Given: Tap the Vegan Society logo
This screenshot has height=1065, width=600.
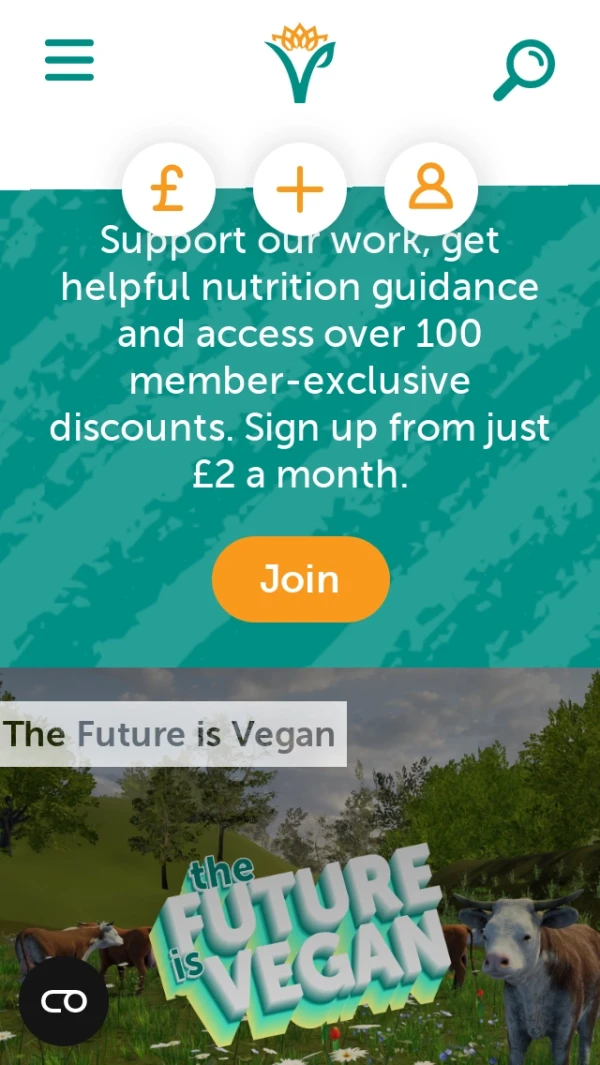Looking at the screenshot, I should [300, 64].
